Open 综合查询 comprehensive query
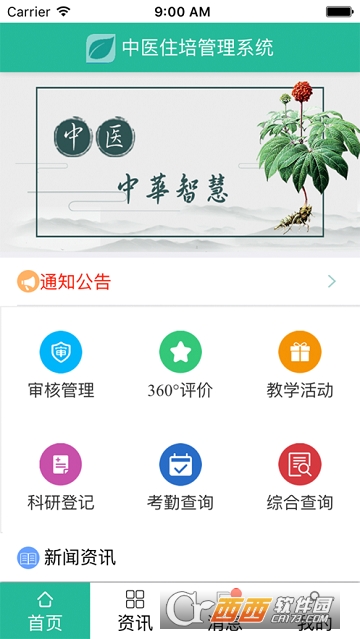Image resolution: width=360 pixels, height=639 pixels. coord(300,477)
